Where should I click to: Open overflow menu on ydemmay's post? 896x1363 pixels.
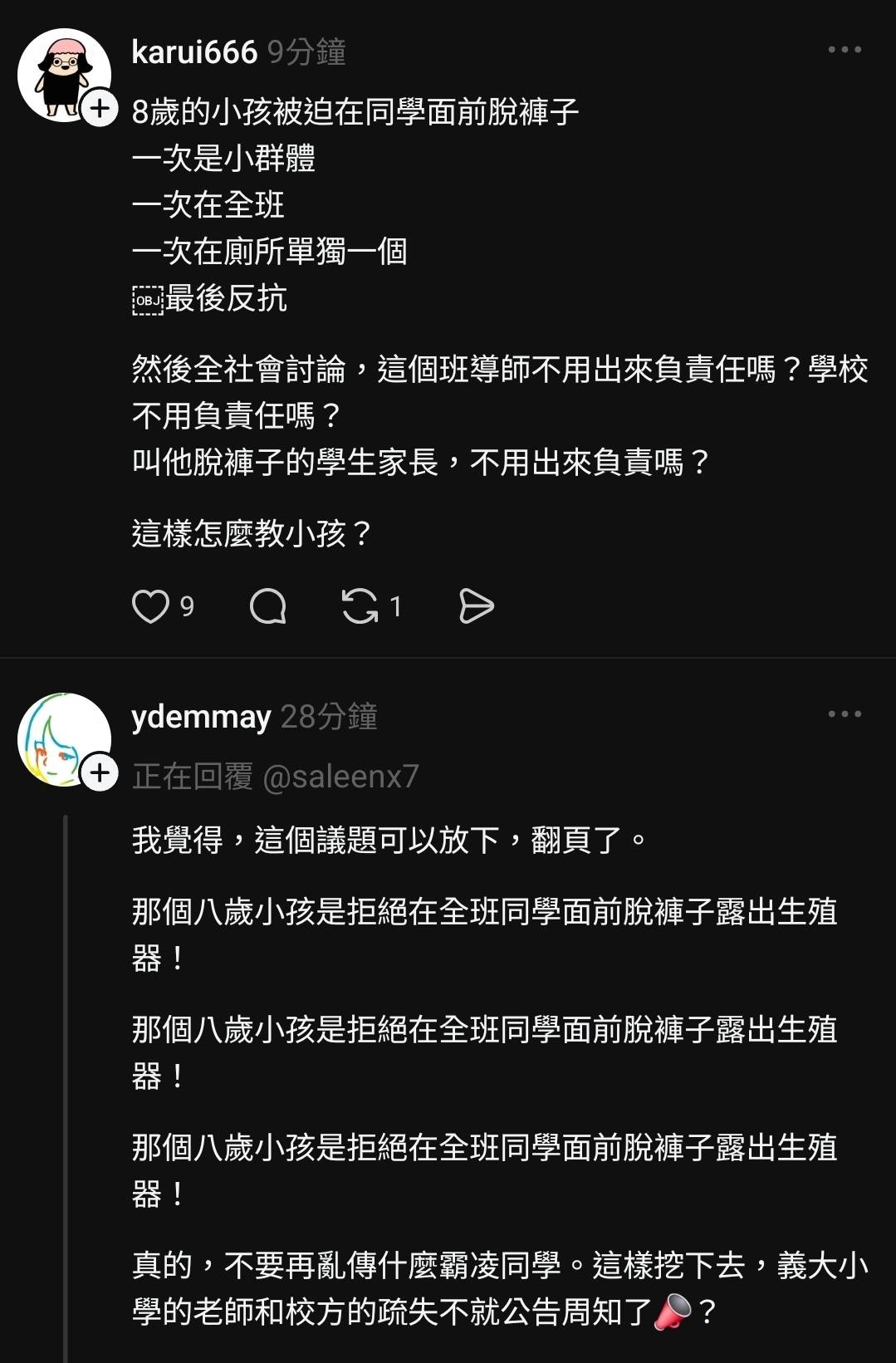click(845, 714)
